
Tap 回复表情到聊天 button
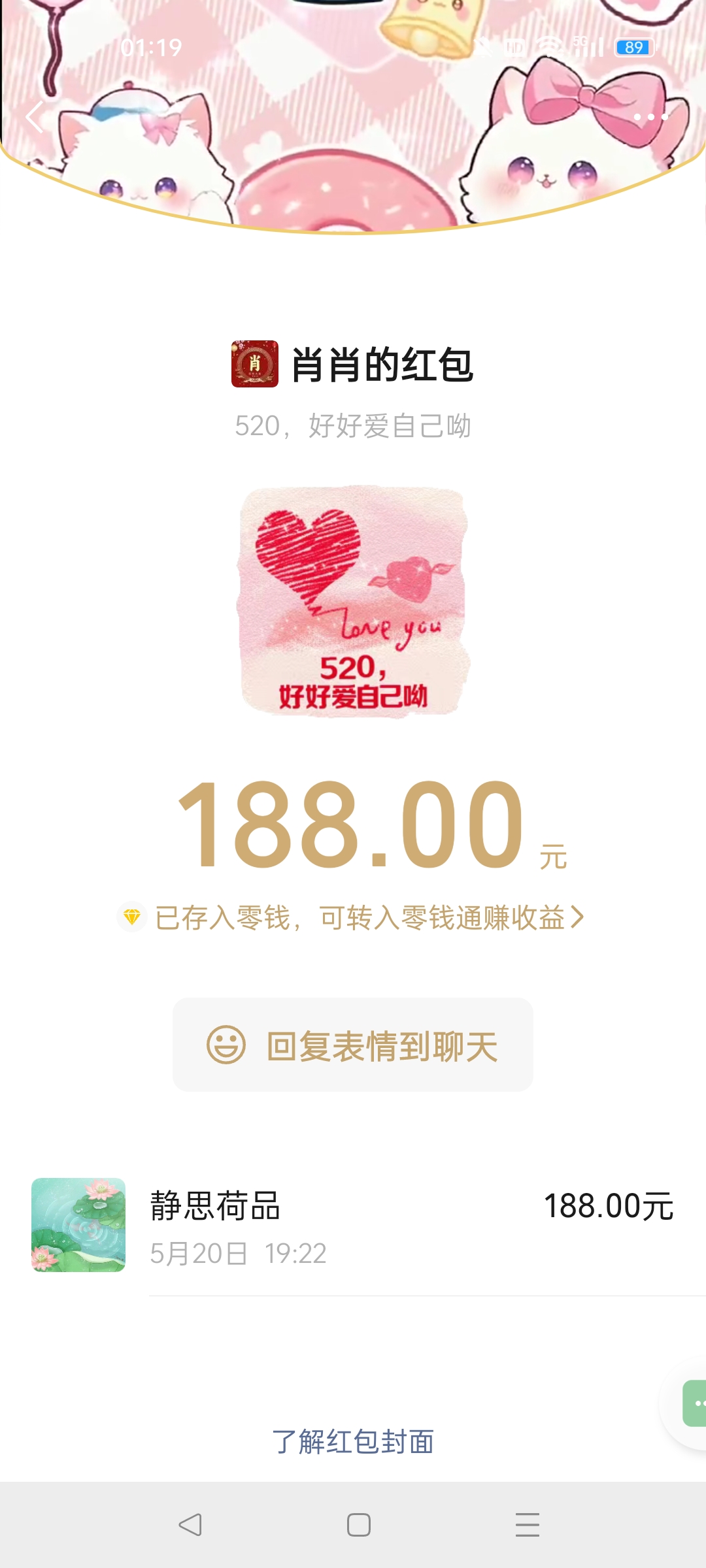353,1045
